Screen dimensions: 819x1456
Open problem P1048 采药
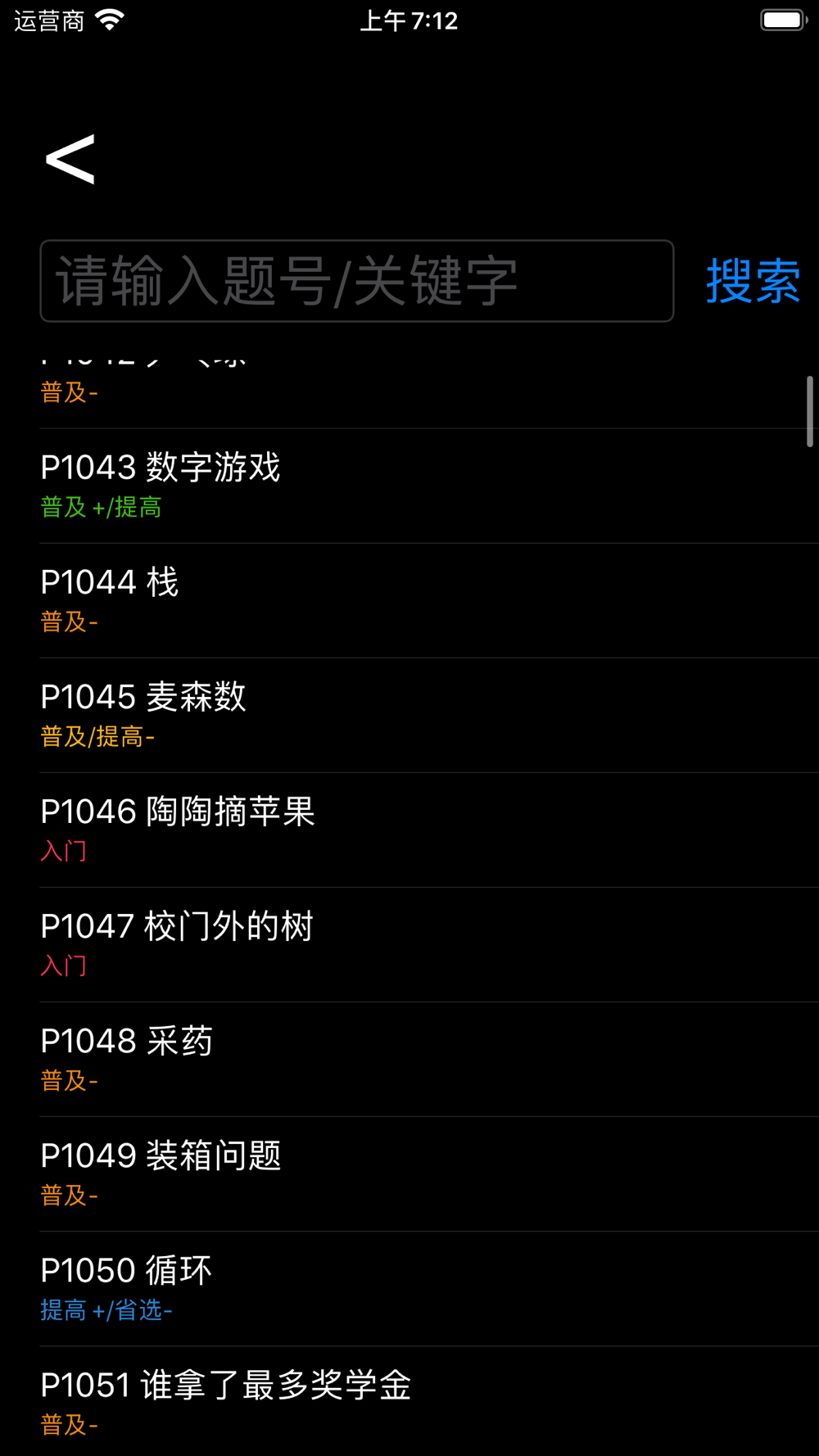429,1059
